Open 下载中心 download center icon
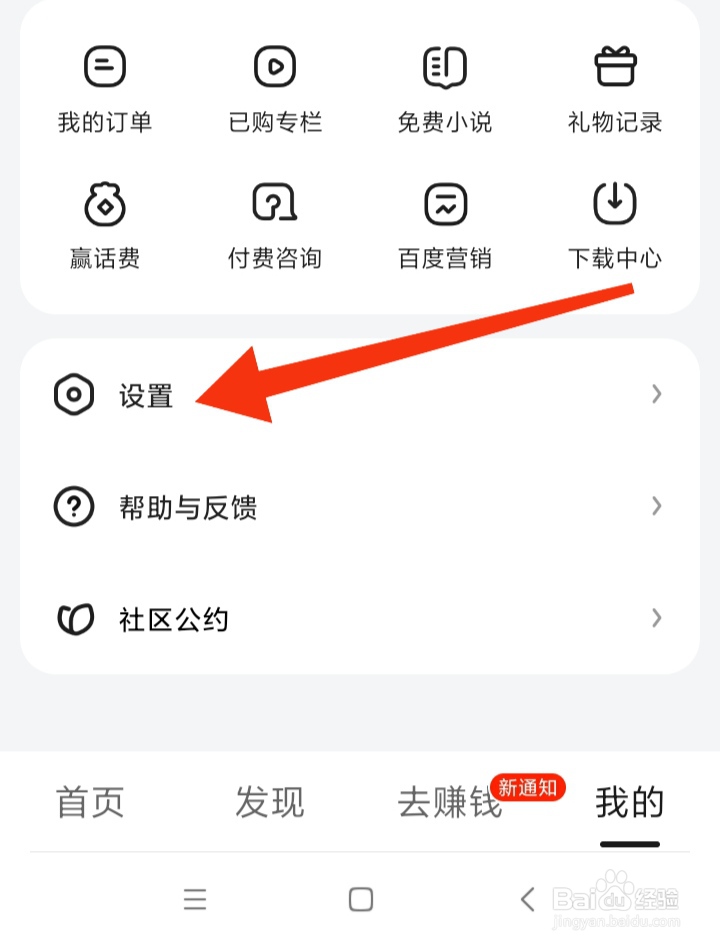Screen dimensions: 720x947 pos(615,203)
